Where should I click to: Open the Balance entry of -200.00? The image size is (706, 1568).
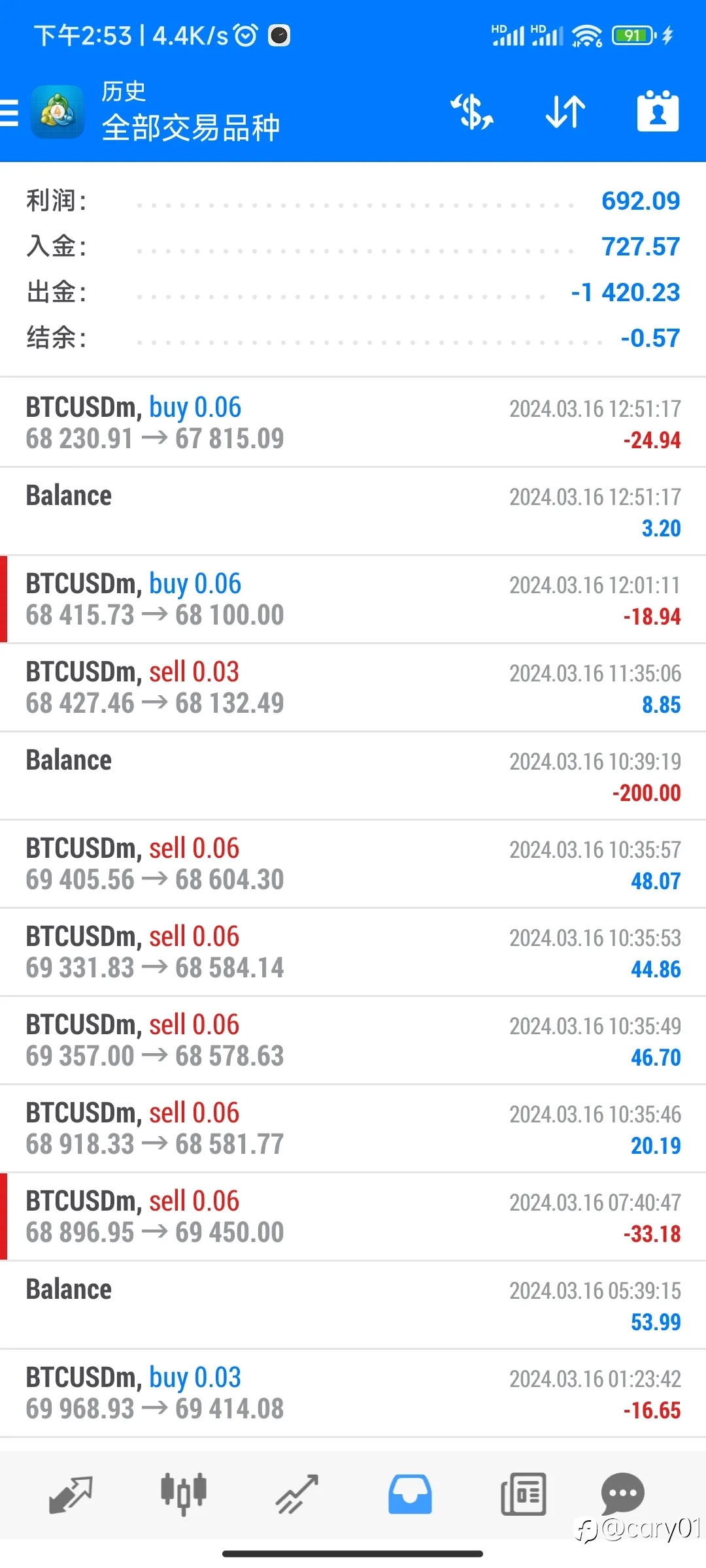353,776
